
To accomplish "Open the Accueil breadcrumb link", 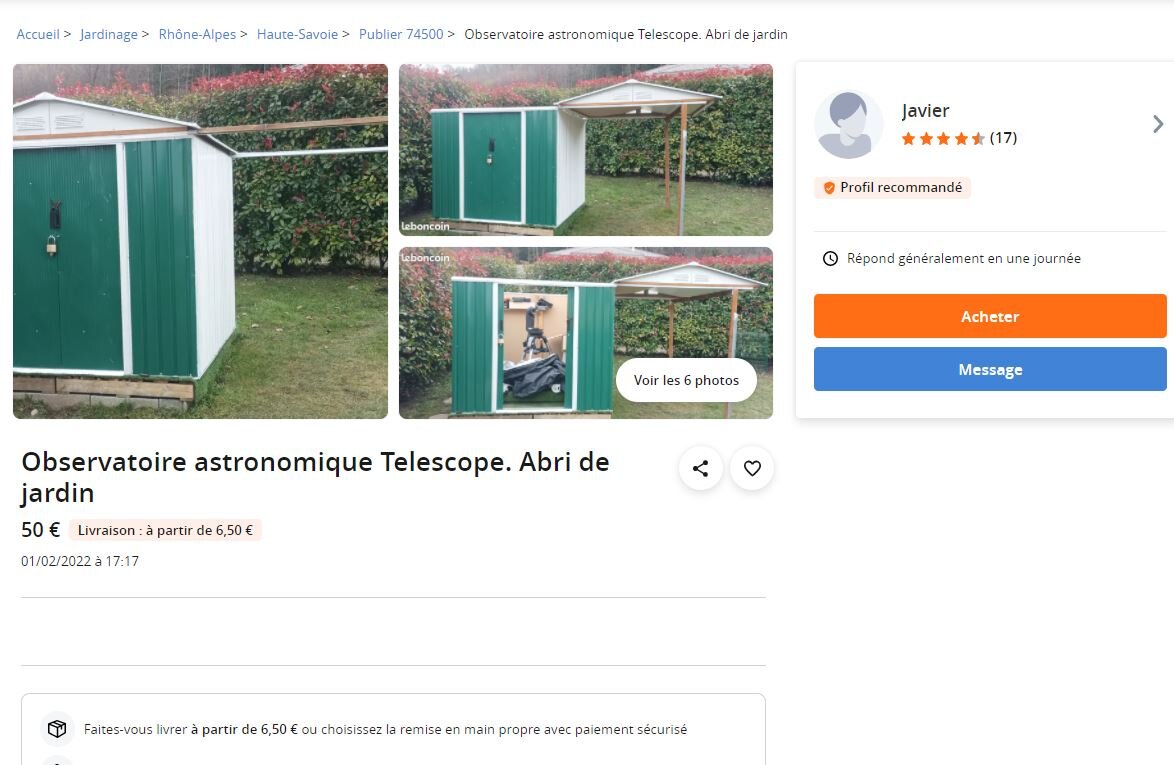I will click(x=38, y=34).
